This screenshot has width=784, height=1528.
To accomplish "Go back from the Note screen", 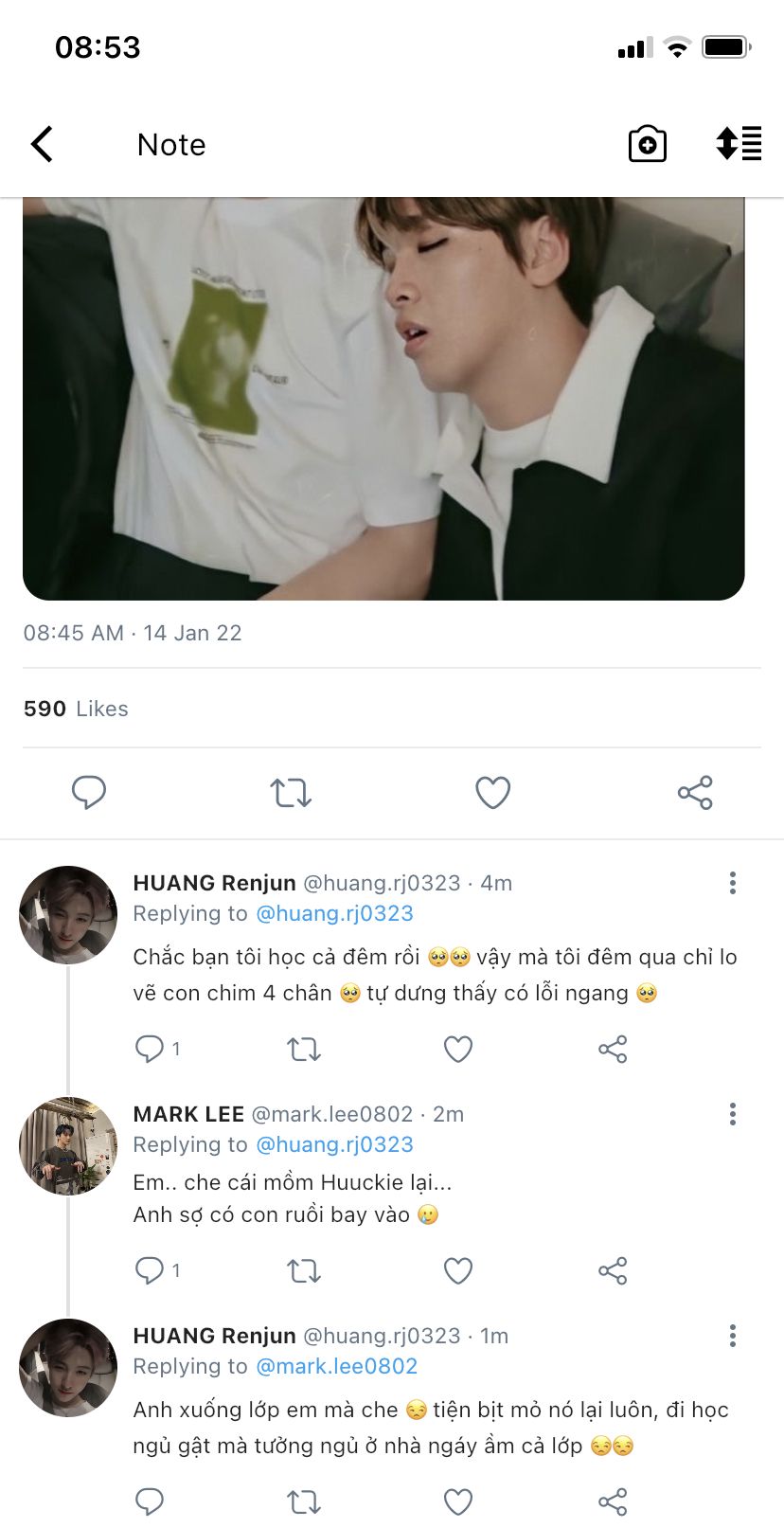I will pos(43,145).
